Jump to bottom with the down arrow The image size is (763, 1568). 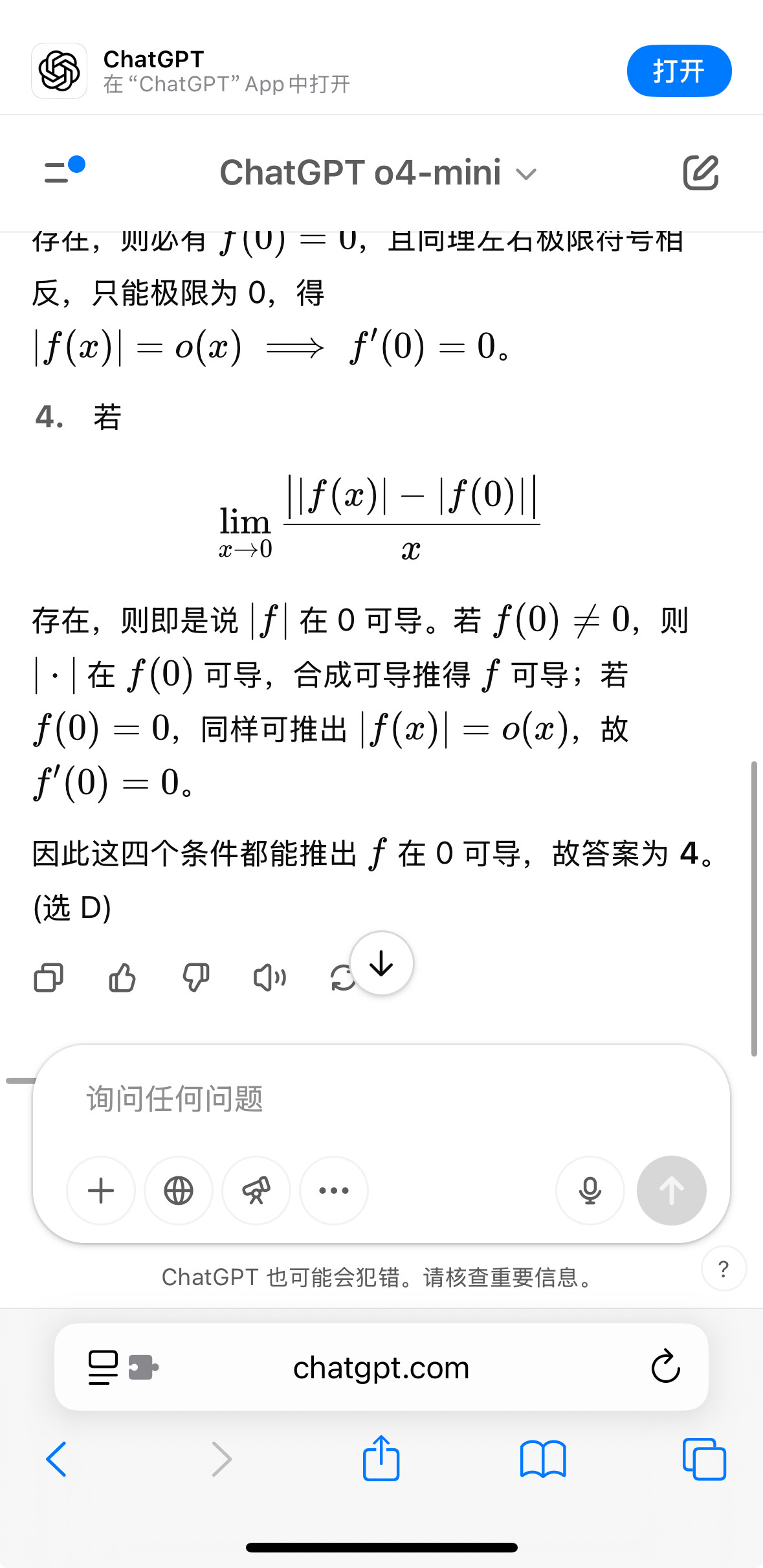382,963
